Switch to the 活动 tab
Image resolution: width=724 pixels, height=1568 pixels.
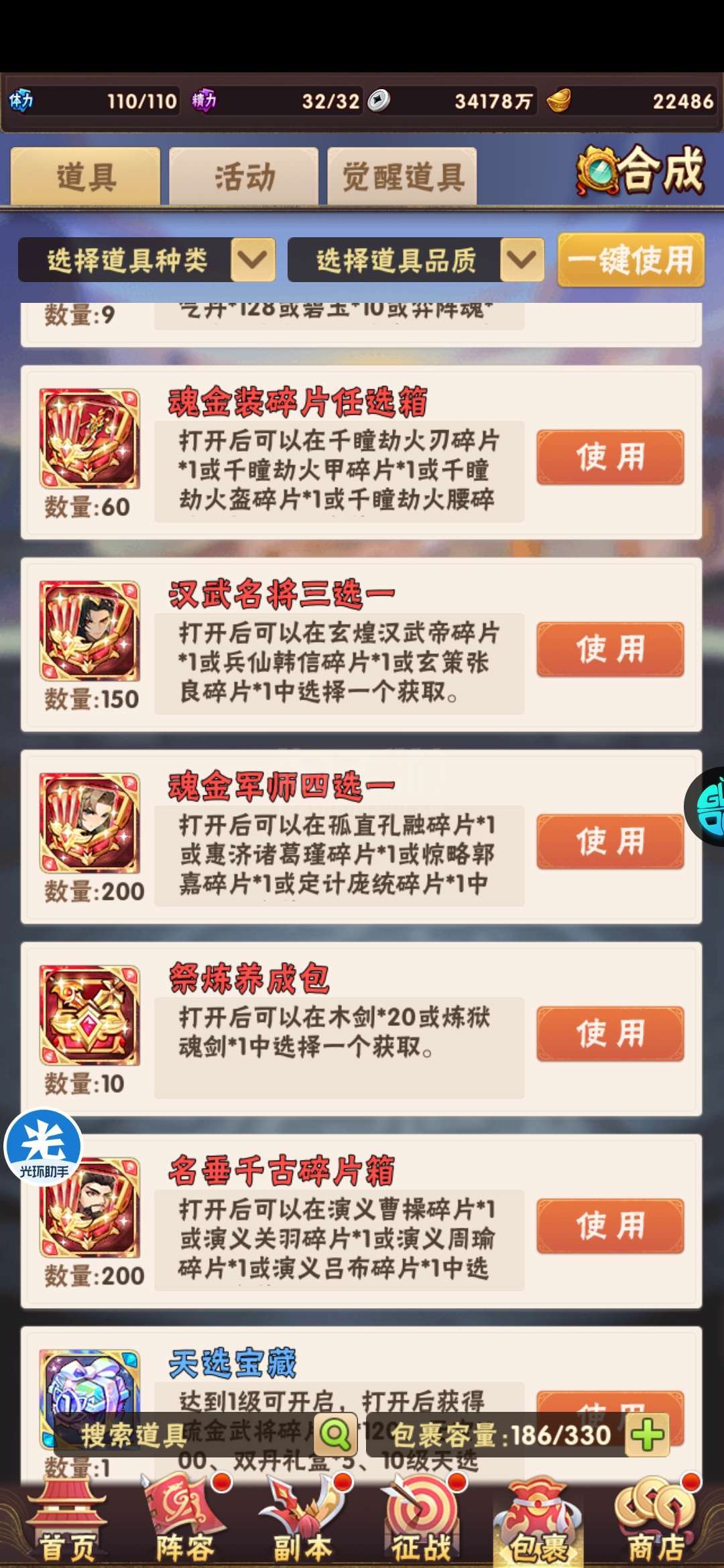coord(244,177)
